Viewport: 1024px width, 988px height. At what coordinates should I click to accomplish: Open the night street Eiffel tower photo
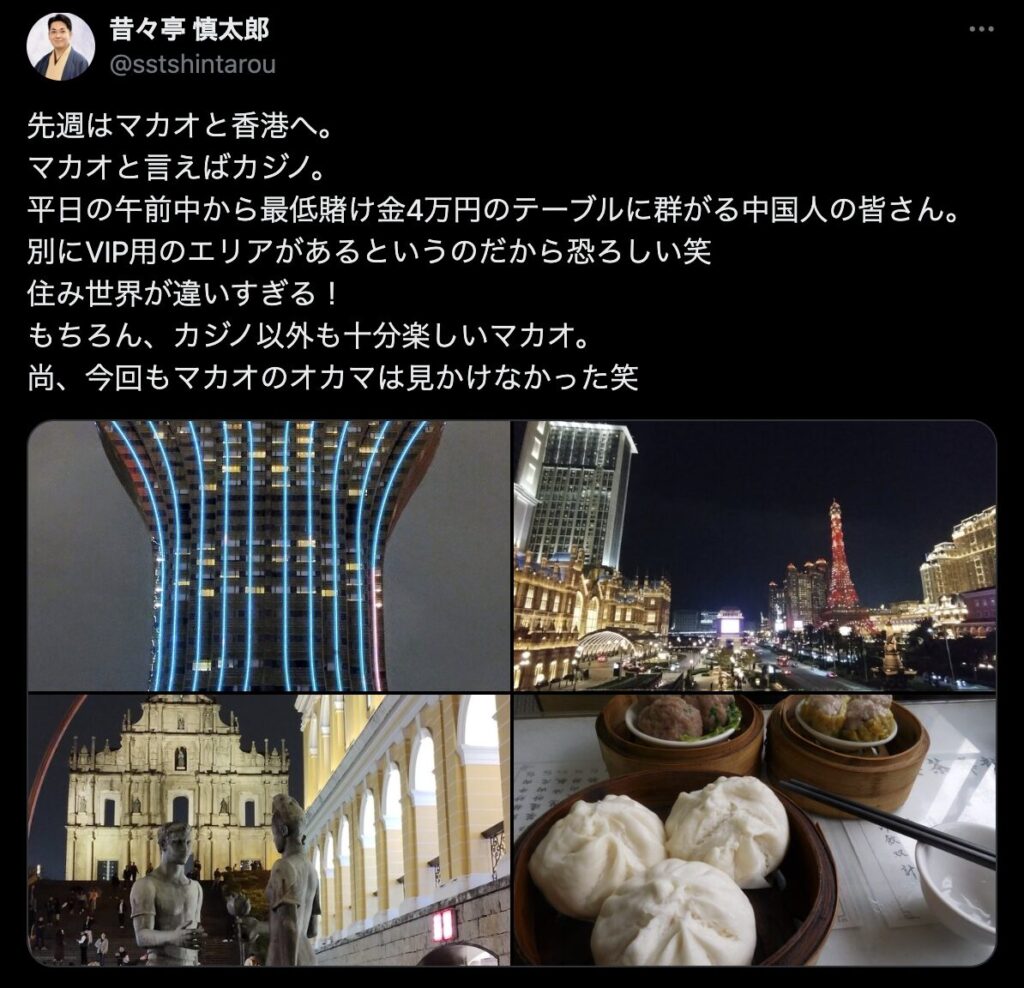(x=754, y=556)
